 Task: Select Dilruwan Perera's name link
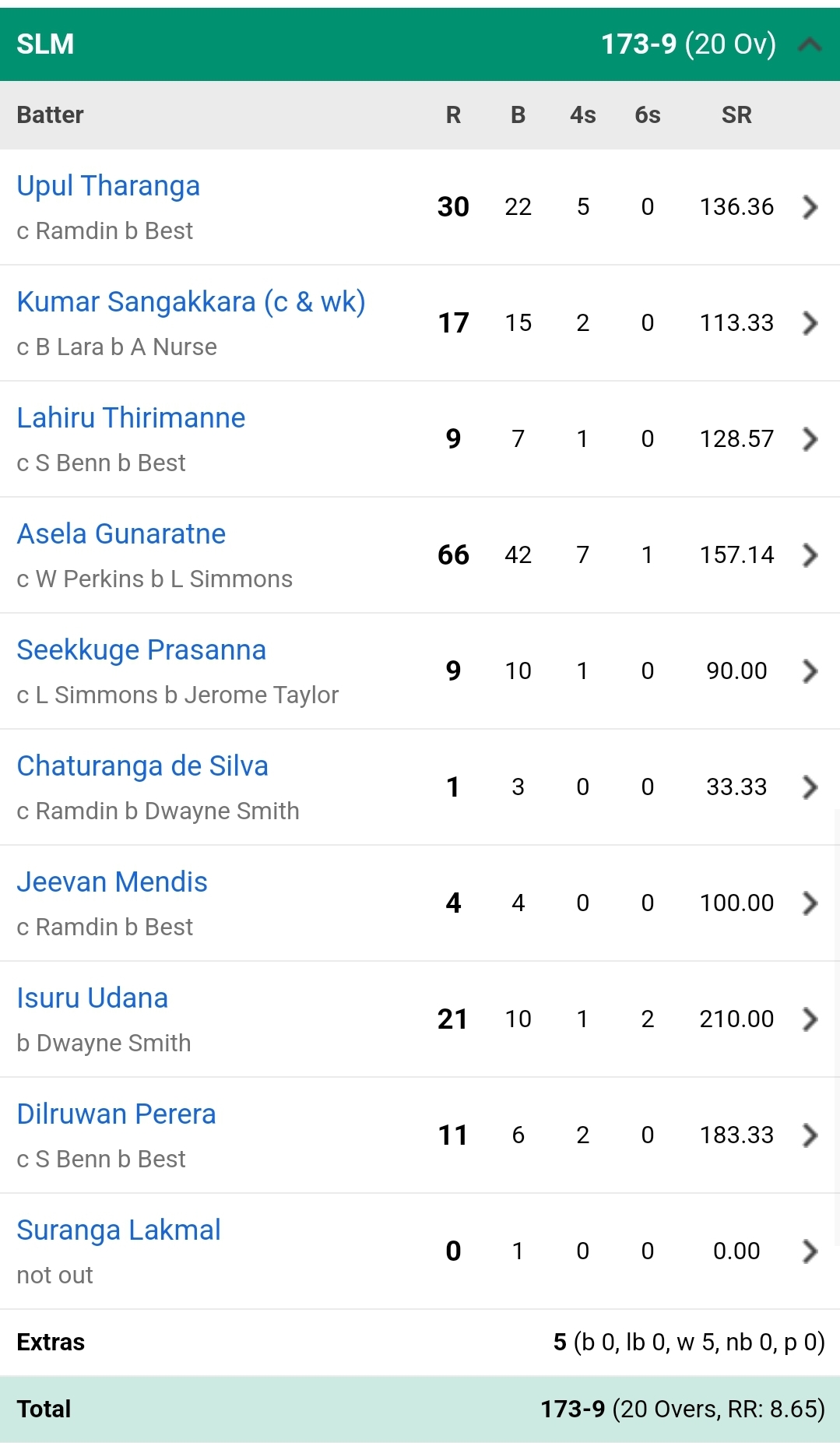tap(116, 1114)
